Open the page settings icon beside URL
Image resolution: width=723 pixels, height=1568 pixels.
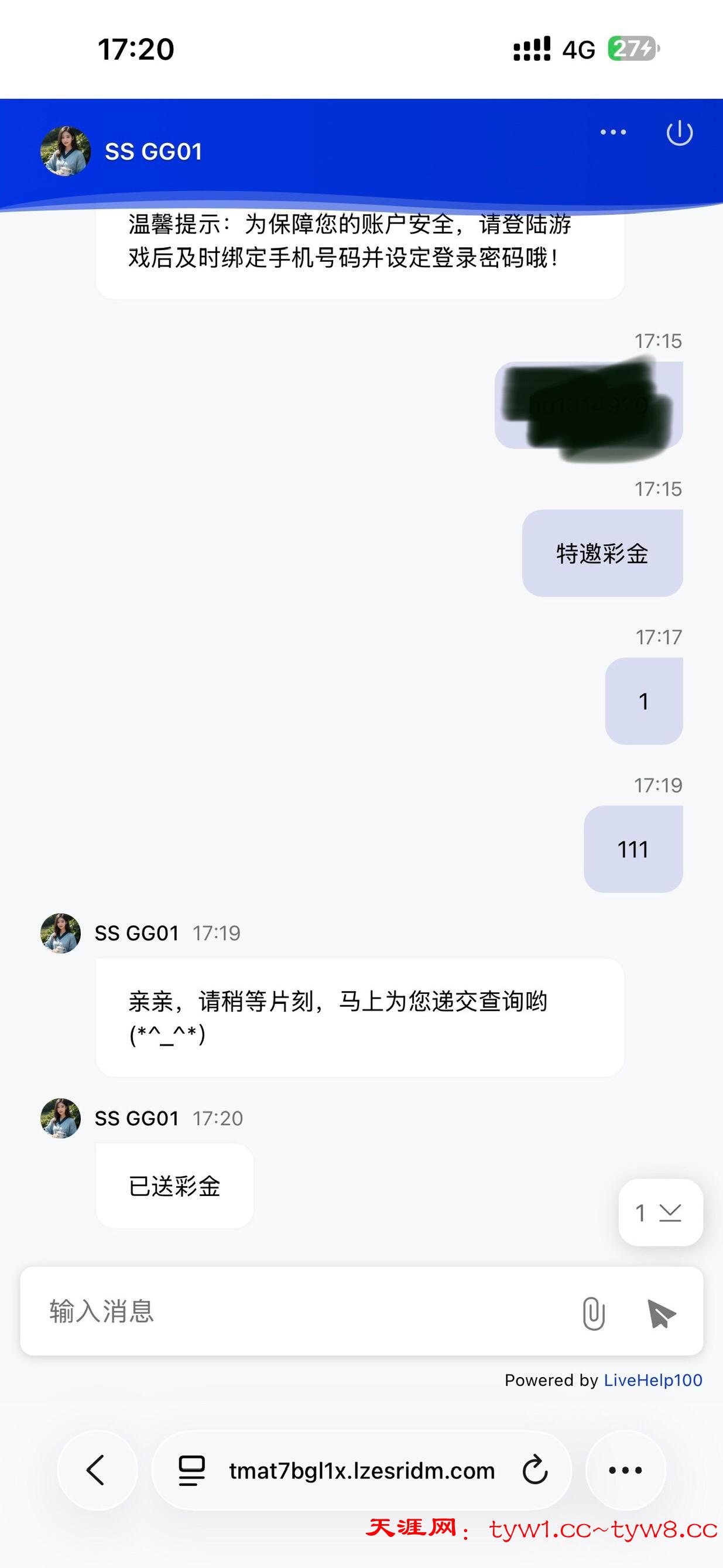191,1471
